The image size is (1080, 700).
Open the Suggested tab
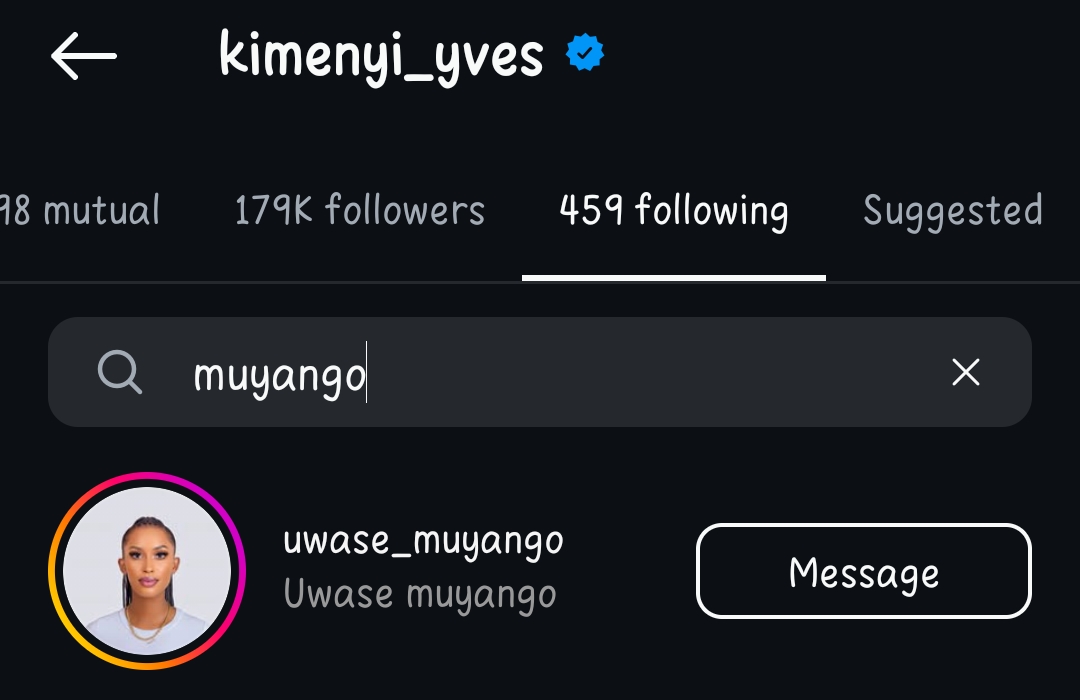pyautogui.click(x=952, y=211)
